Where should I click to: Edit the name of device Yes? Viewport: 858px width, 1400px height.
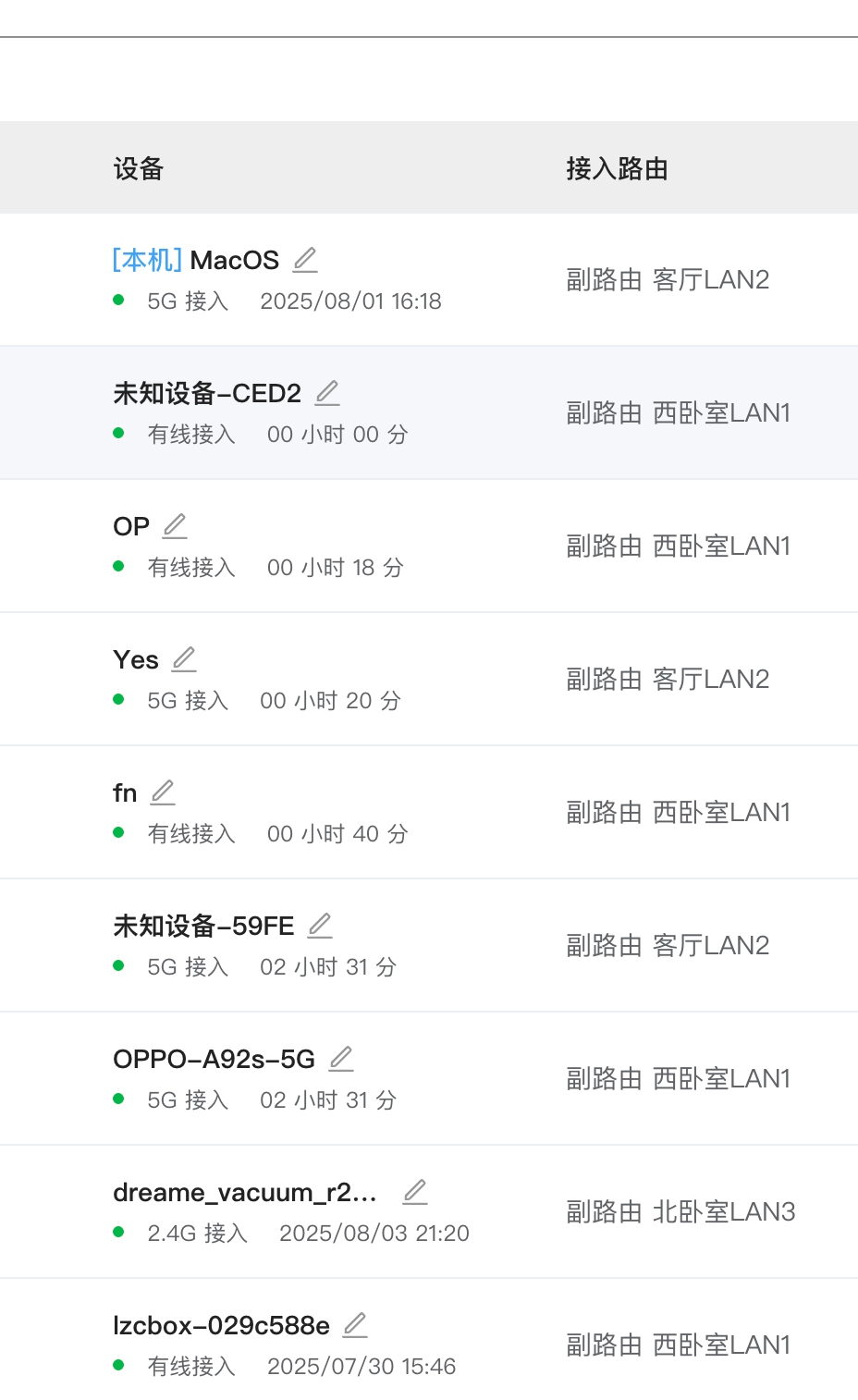pyautogui.click(x=184, y=659)
